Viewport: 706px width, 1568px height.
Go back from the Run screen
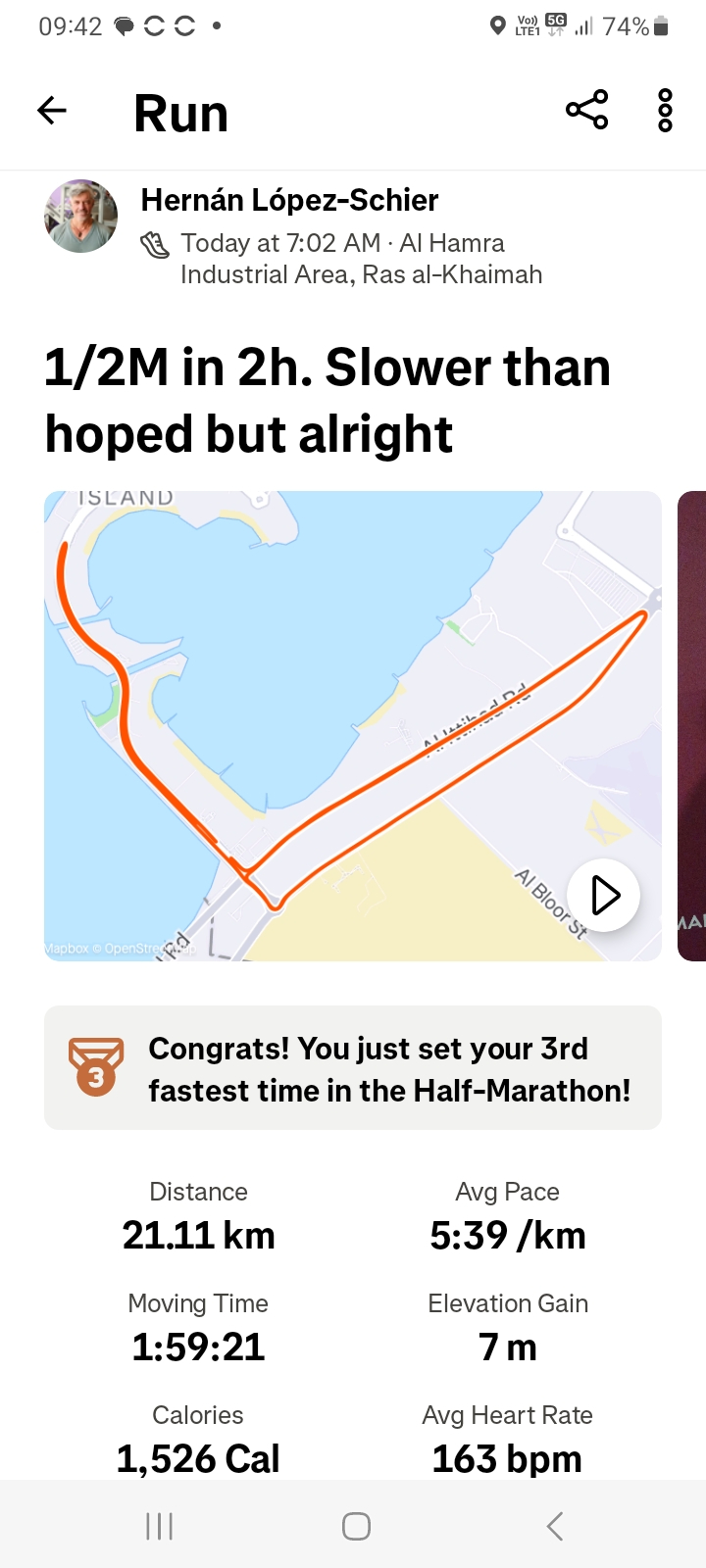click(x=52, y=111)
